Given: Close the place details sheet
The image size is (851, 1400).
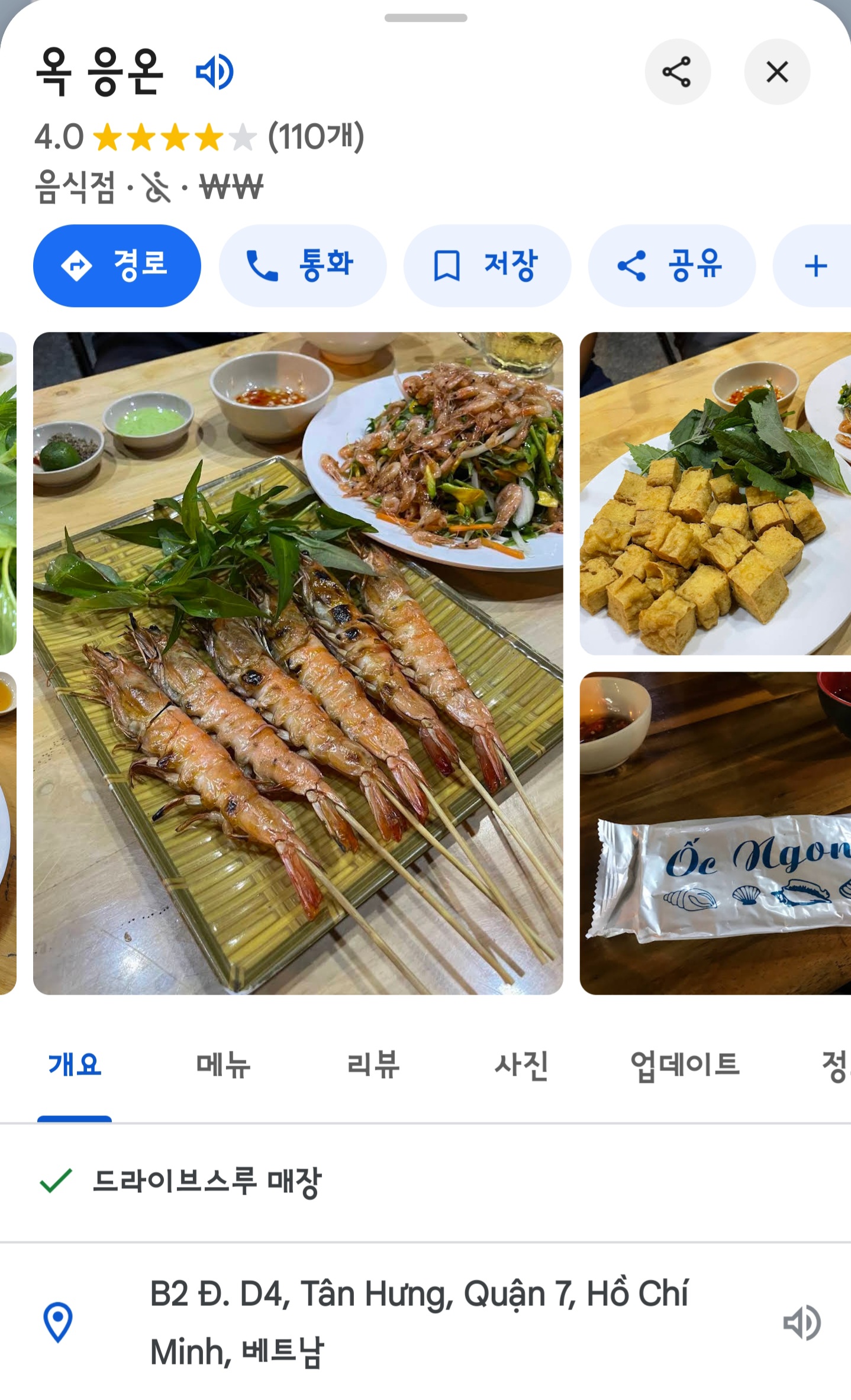Looking at the screenshot, I should coord(776,72).
